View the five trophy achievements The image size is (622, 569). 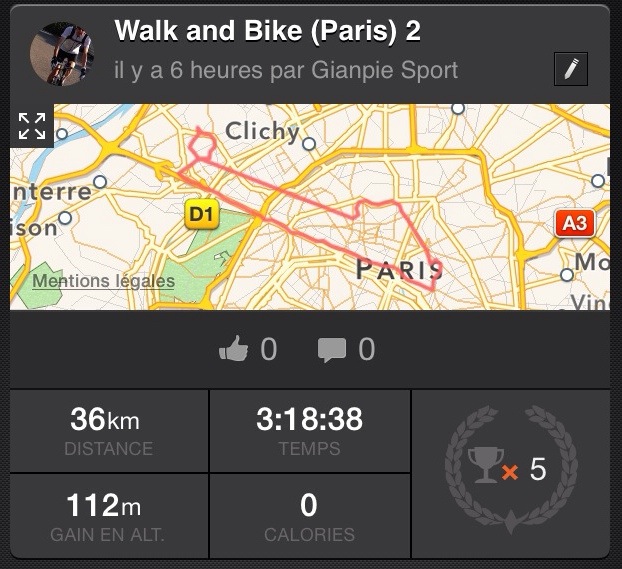click(510, 469)
